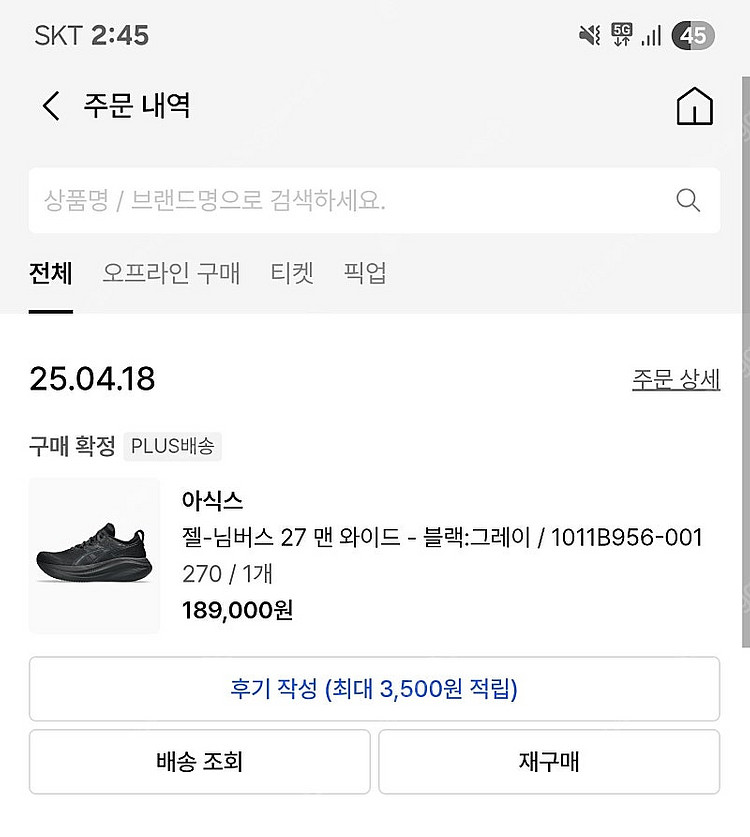Tap the back arrow to leave 주문 내역
Viewport: 750px width, 837px height.
(50, 106)
